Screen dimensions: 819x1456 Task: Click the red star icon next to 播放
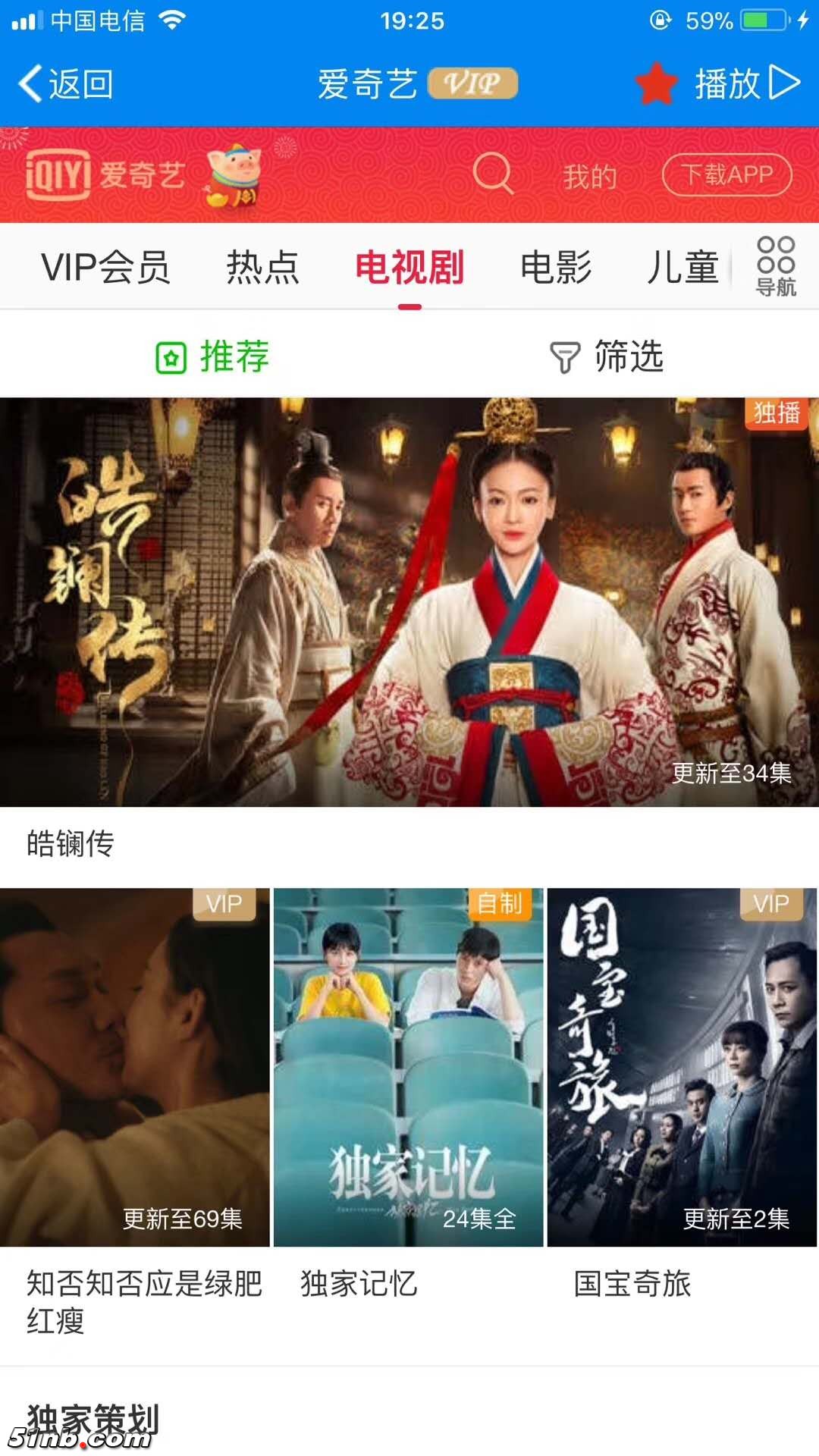pyautogui.click(x=657, y=85)
